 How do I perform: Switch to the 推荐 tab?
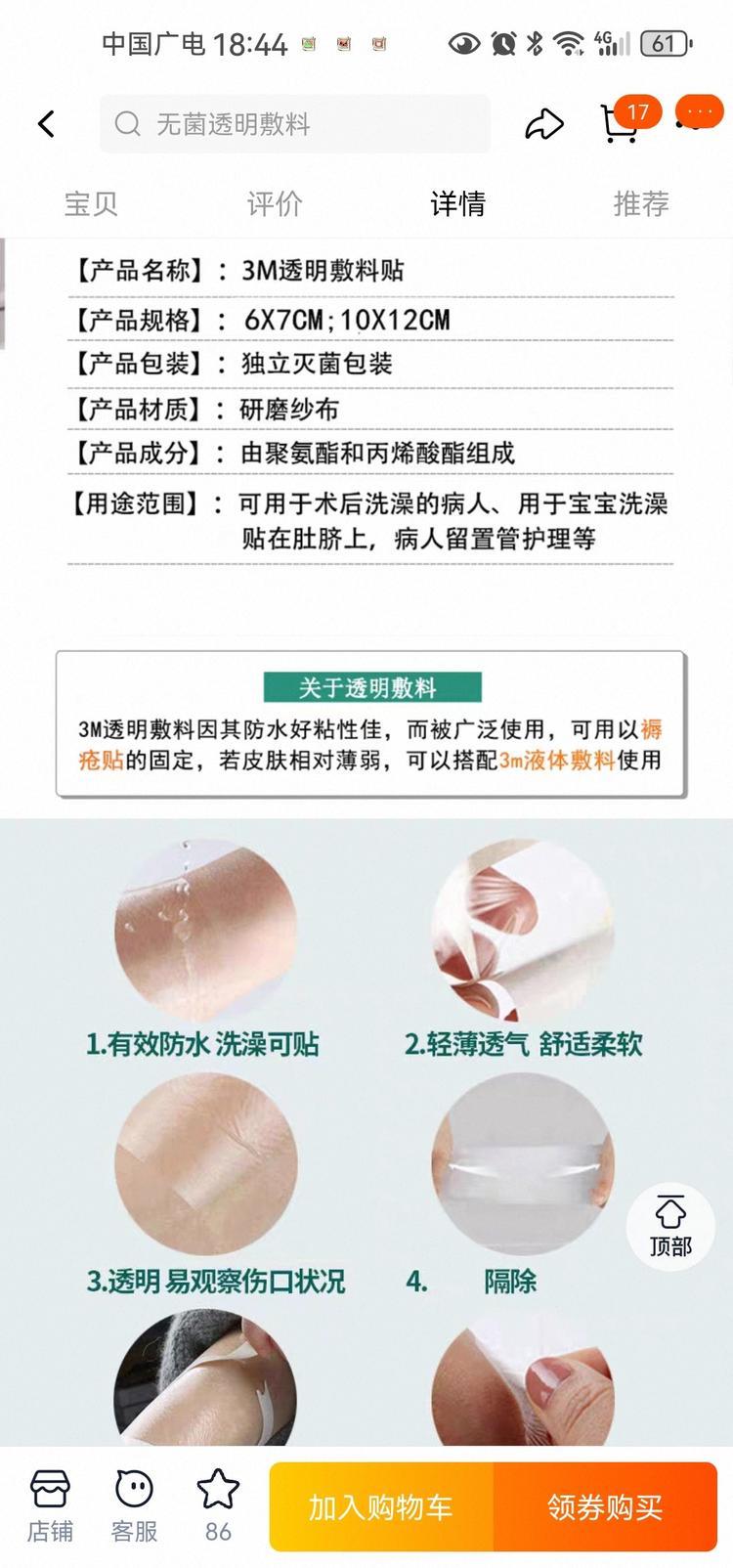(x=641, y=203)
